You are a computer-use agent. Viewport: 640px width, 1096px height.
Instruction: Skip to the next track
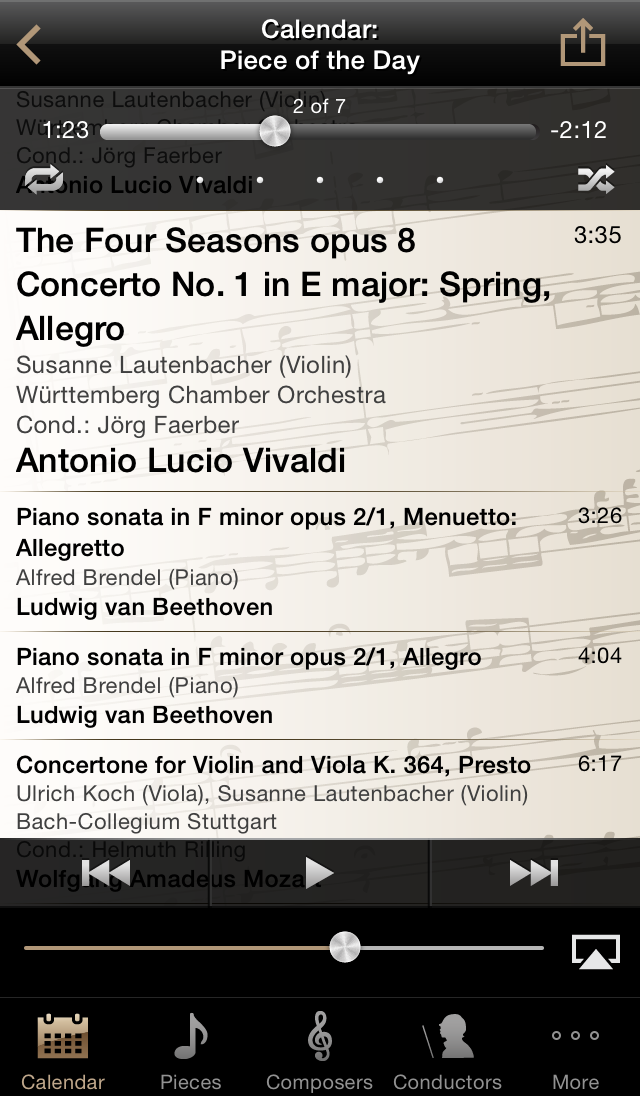click(533, 873)
